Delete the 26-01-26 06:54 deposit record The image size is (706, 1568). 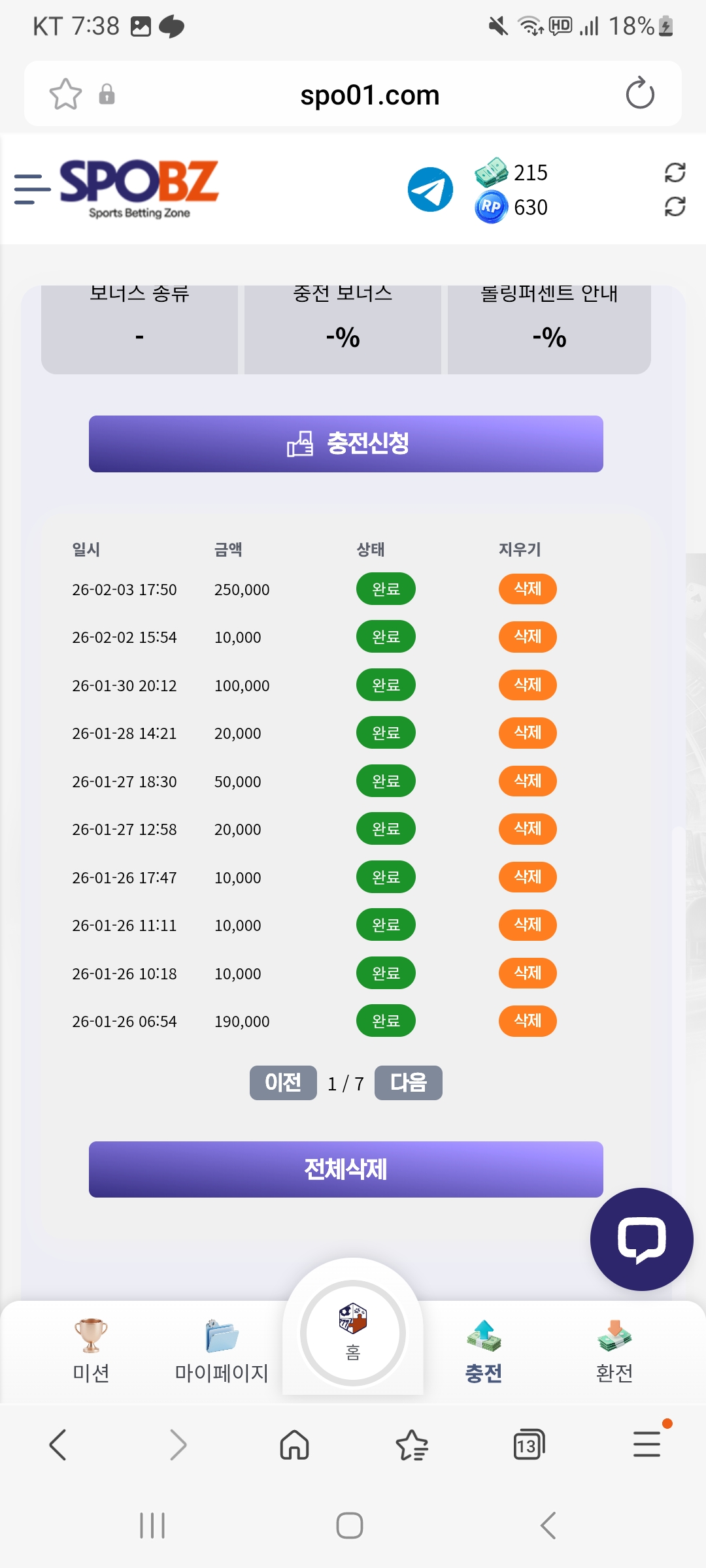coord(528,1021)
